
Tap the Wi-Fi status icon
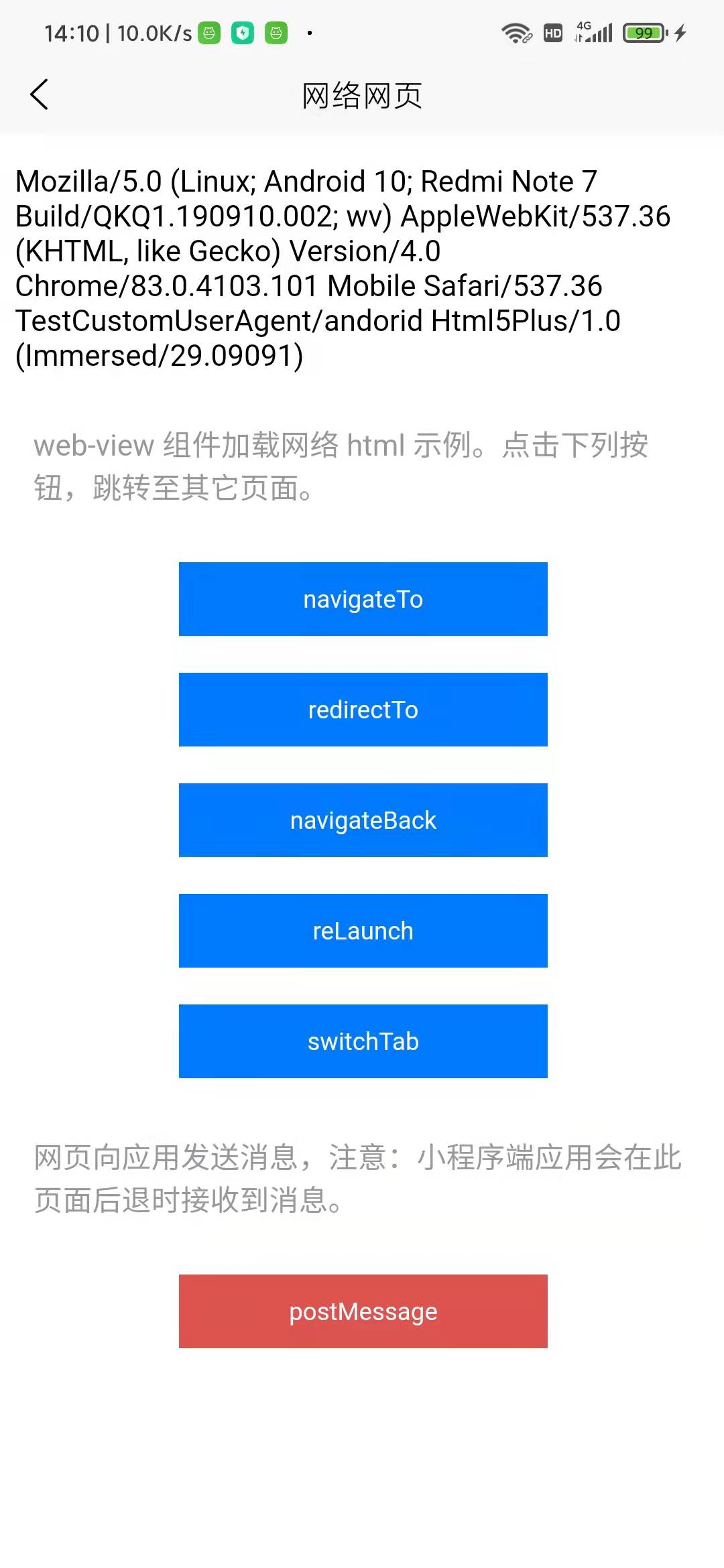(x=515, y=31)
